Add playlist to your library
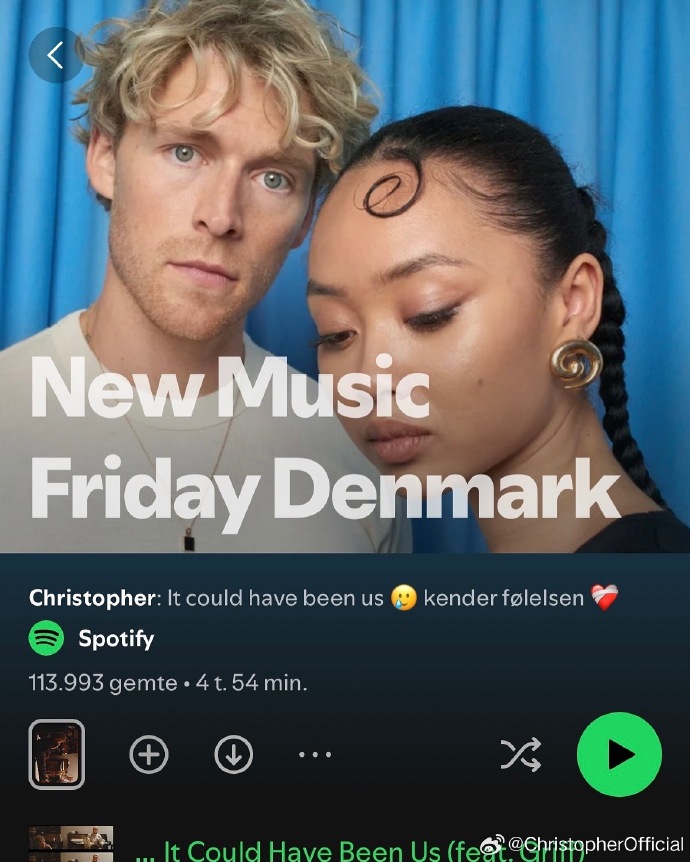Screen dimensions: 690x862 pos(149,755)
